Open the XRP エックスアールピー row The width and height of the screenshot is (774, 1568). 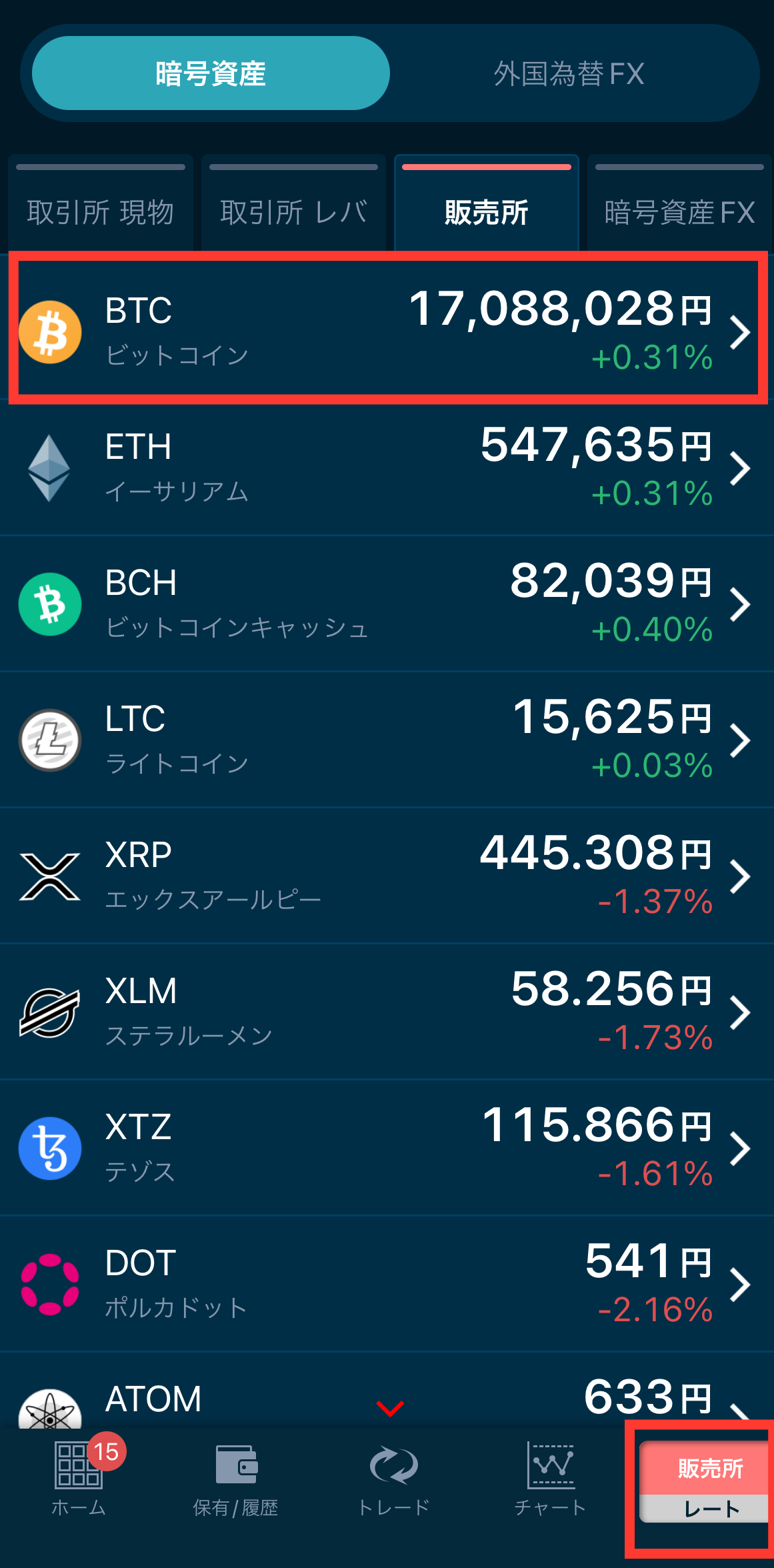[387, 876]
